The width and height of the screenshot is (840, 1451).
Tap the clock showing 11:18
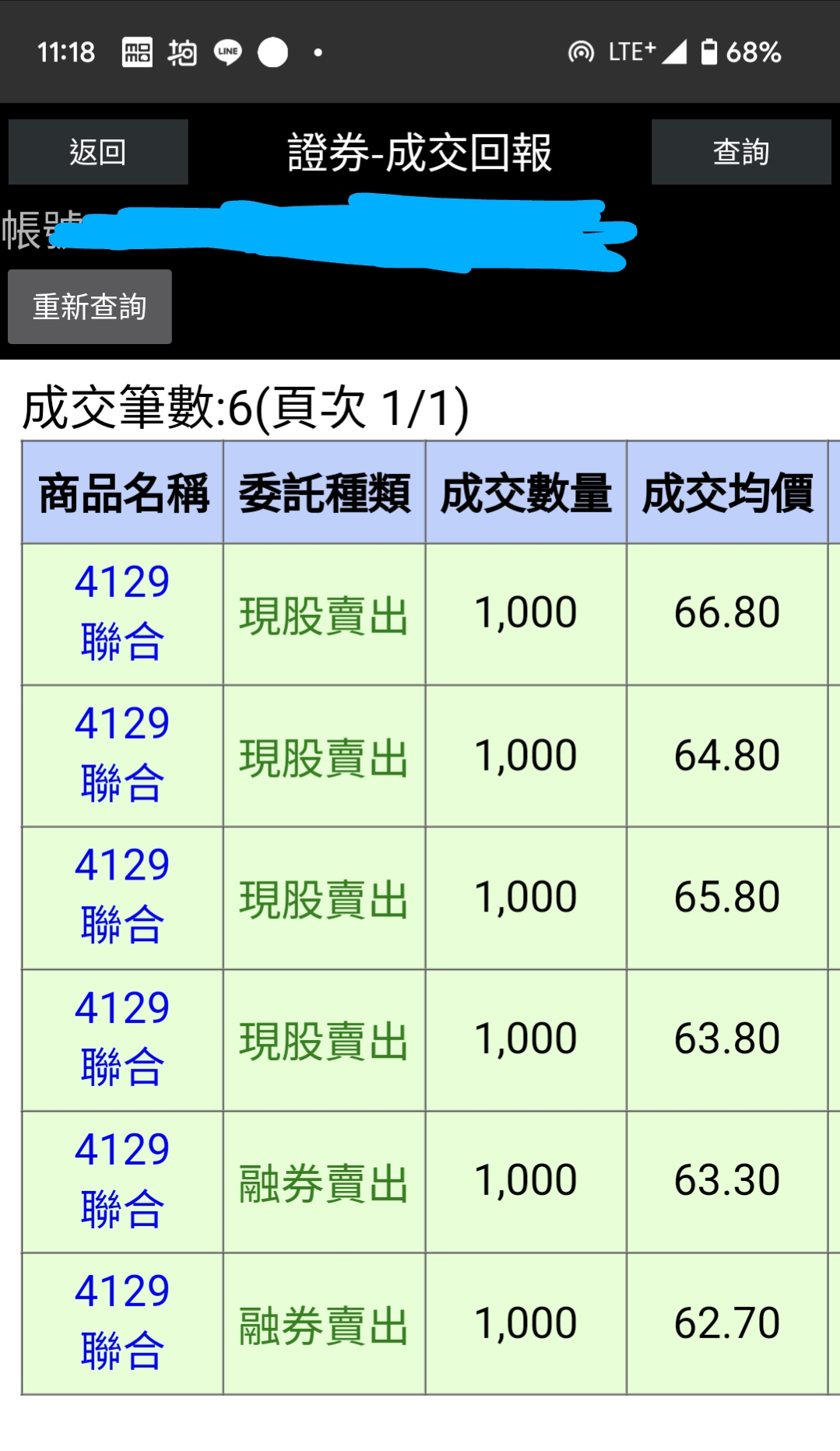tap(67, 52)
